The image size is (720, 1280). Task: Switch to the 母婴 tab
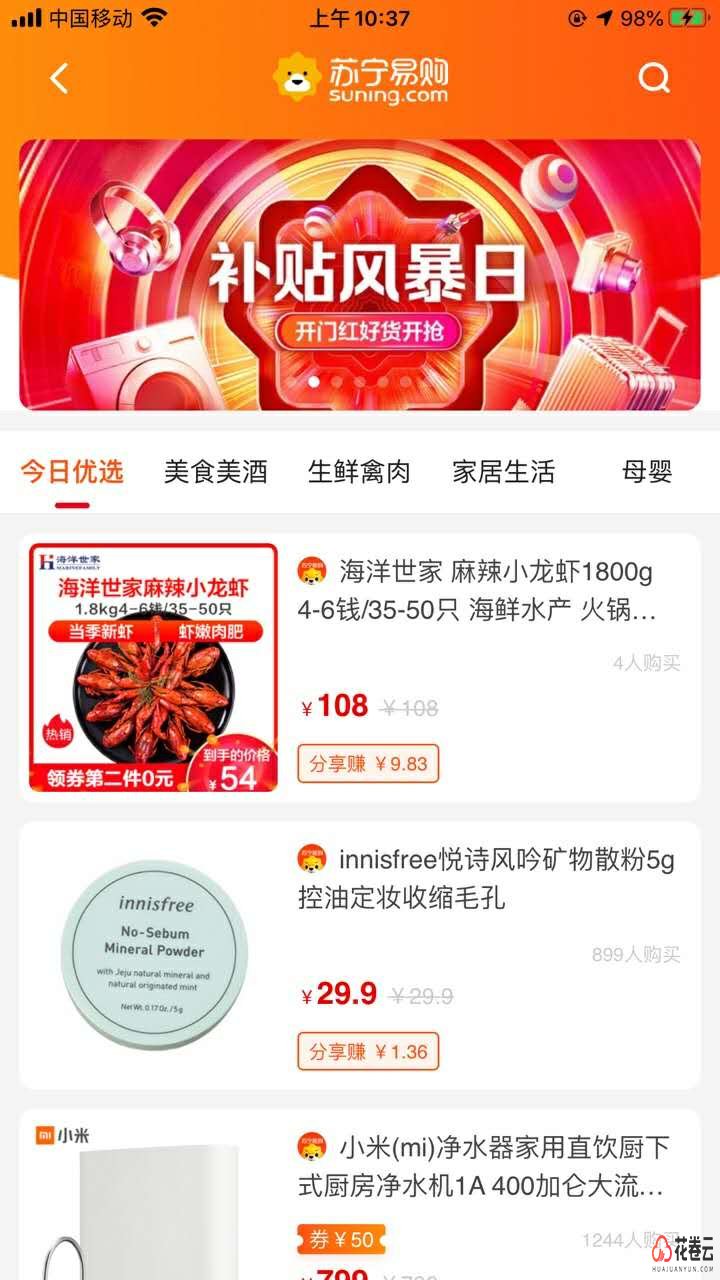click(x=647, y=472)
